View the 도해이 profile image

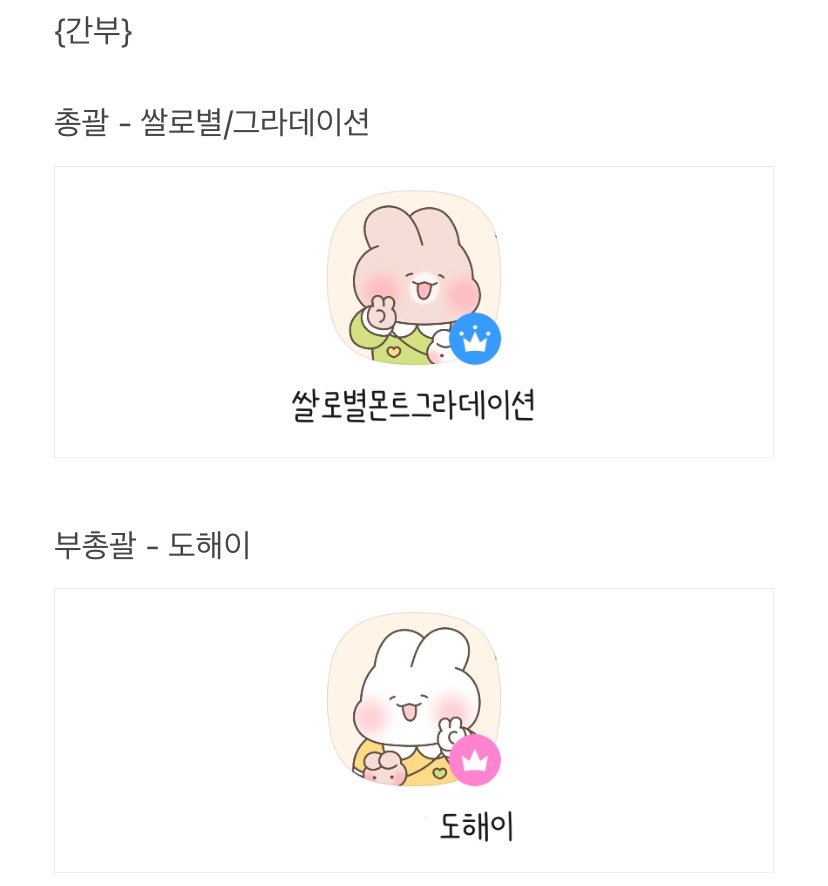(x=413, y=699)
